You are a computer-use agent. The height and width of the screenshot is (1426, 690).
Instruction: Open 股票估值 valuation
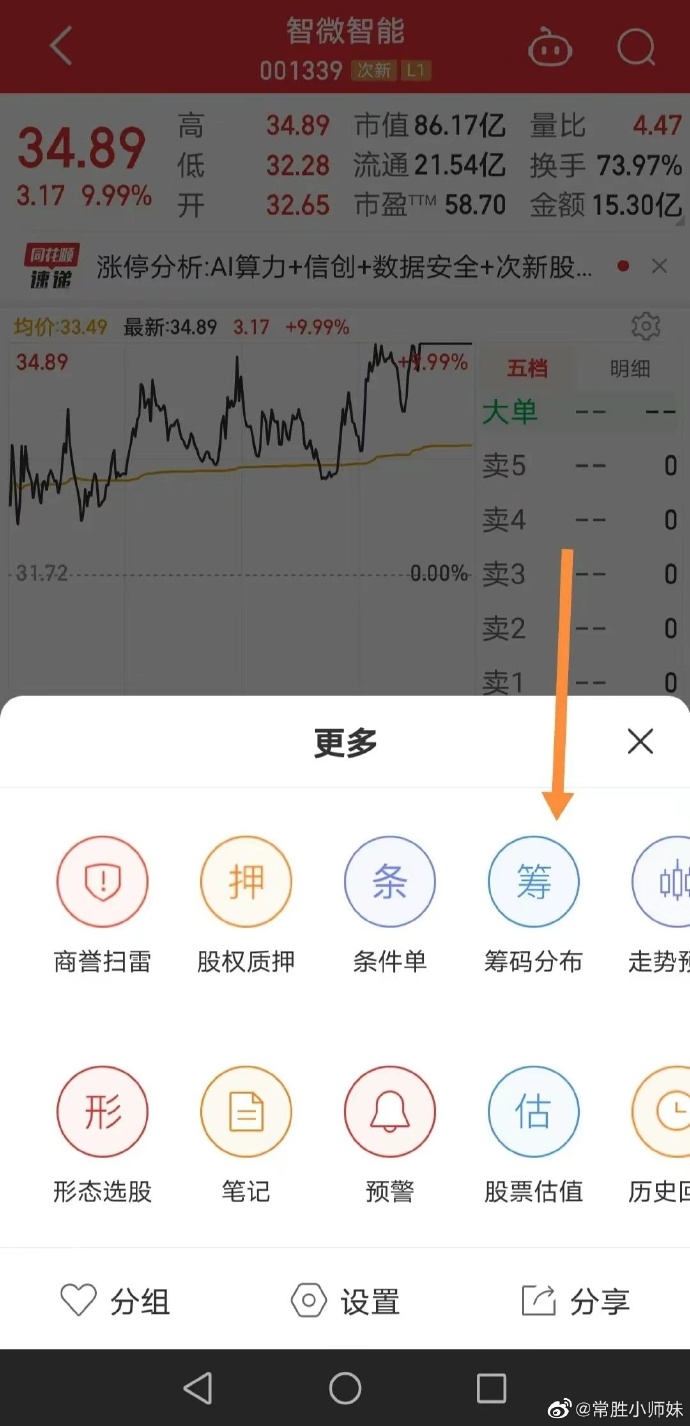[533, 1135]
